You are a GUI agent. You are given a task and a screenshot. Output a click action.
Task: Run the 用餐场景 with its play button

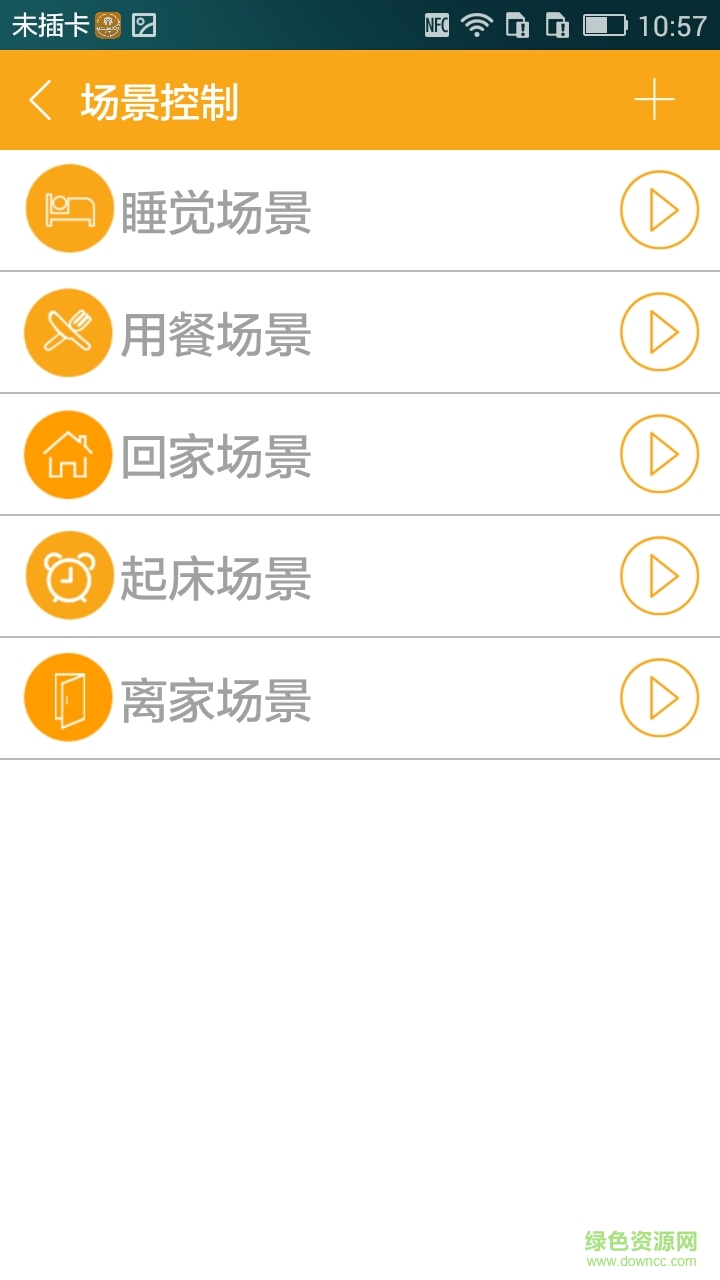[x=658, y=332]
